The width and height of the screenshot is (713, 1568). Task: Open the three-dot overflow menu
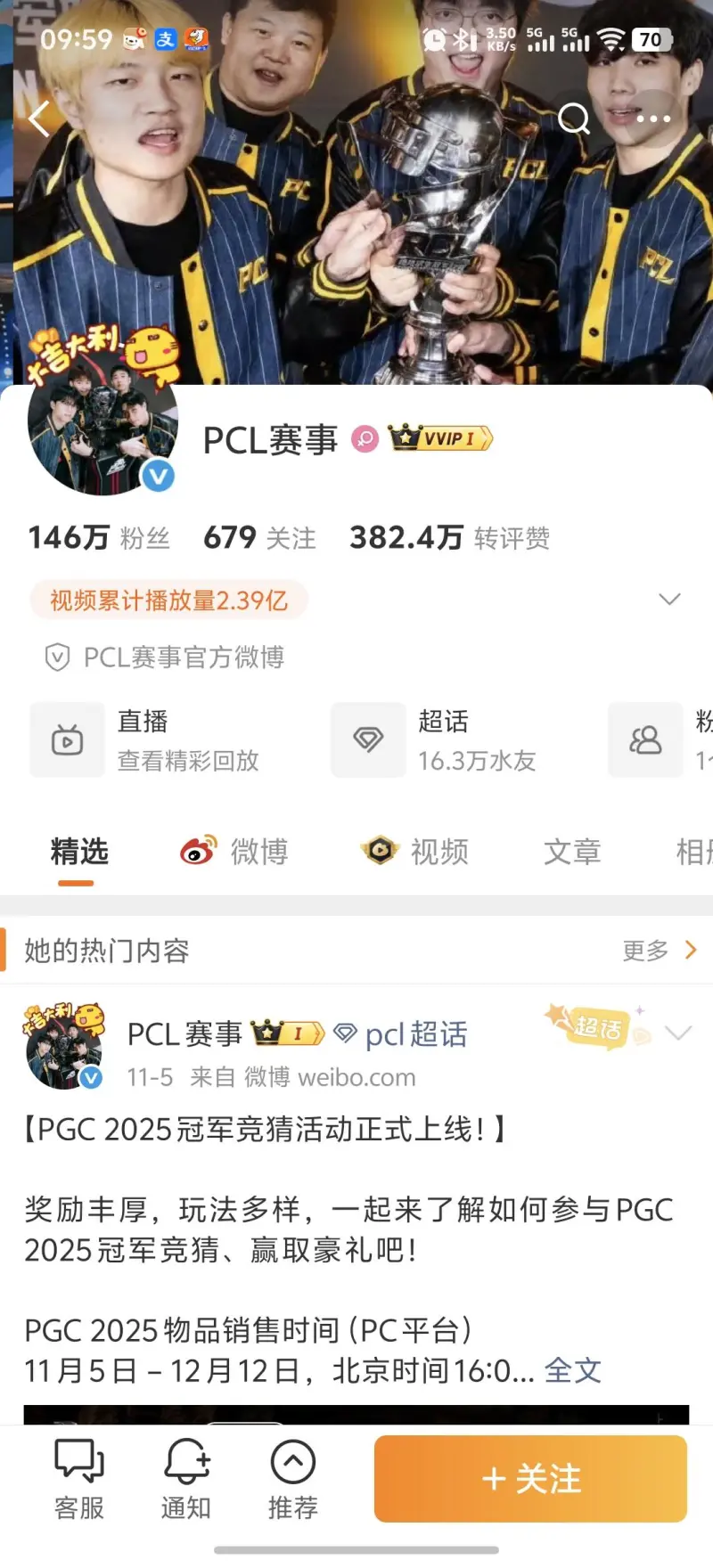point(653,118)
